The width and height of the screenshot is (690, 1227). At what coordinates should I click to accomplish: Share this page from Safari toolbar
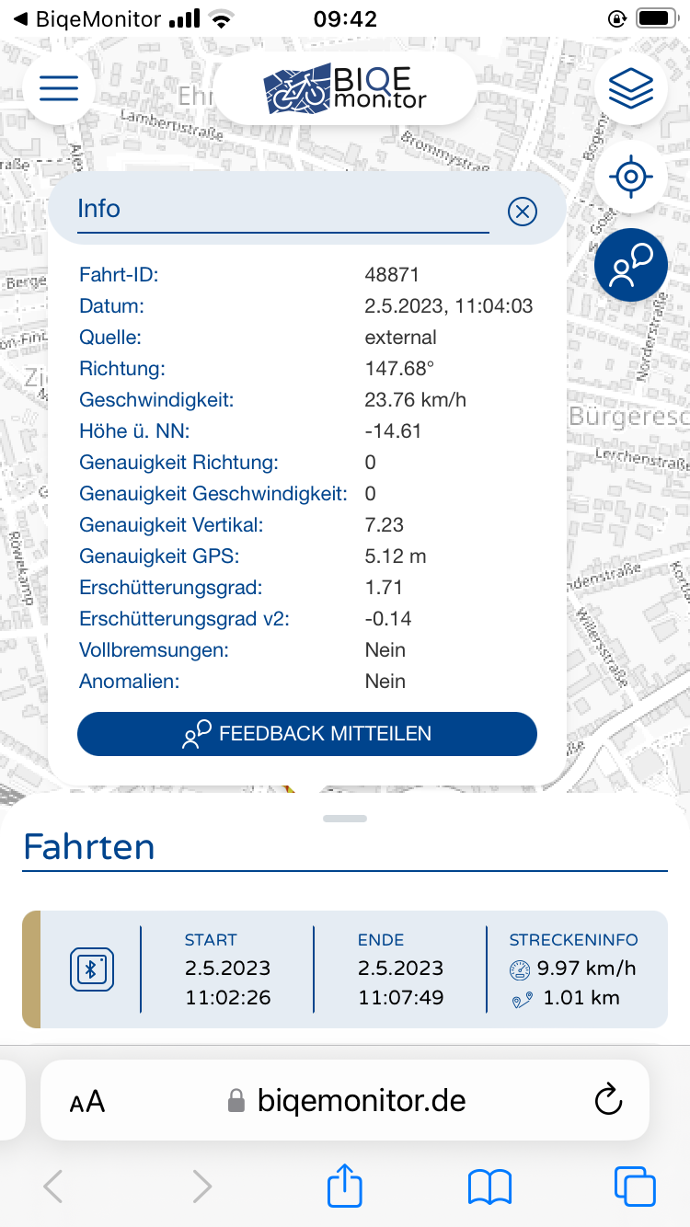pos(344,1186)
